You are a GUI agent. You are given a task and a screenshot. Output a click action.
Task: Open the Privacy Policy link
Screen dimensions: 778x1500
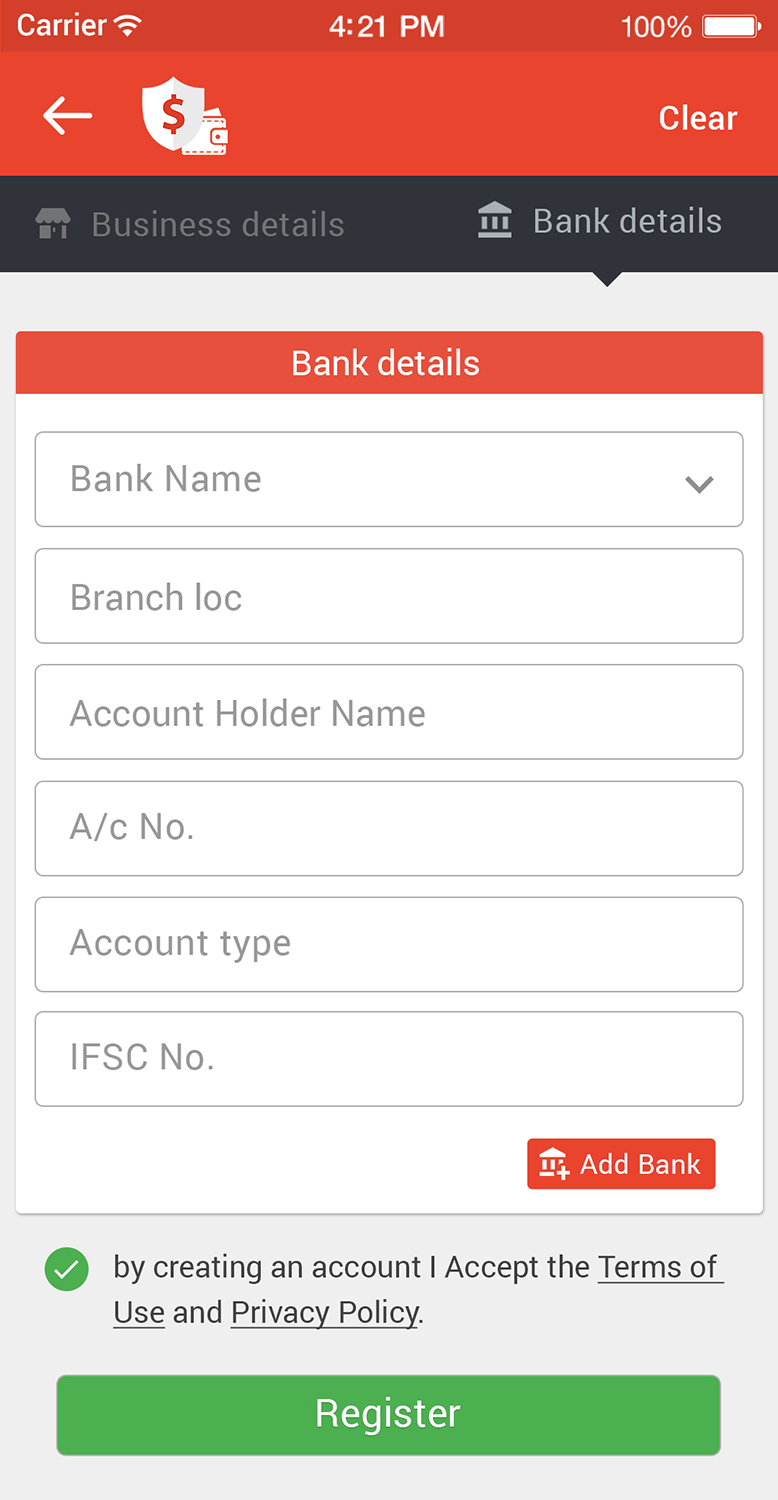[325, 1312]
